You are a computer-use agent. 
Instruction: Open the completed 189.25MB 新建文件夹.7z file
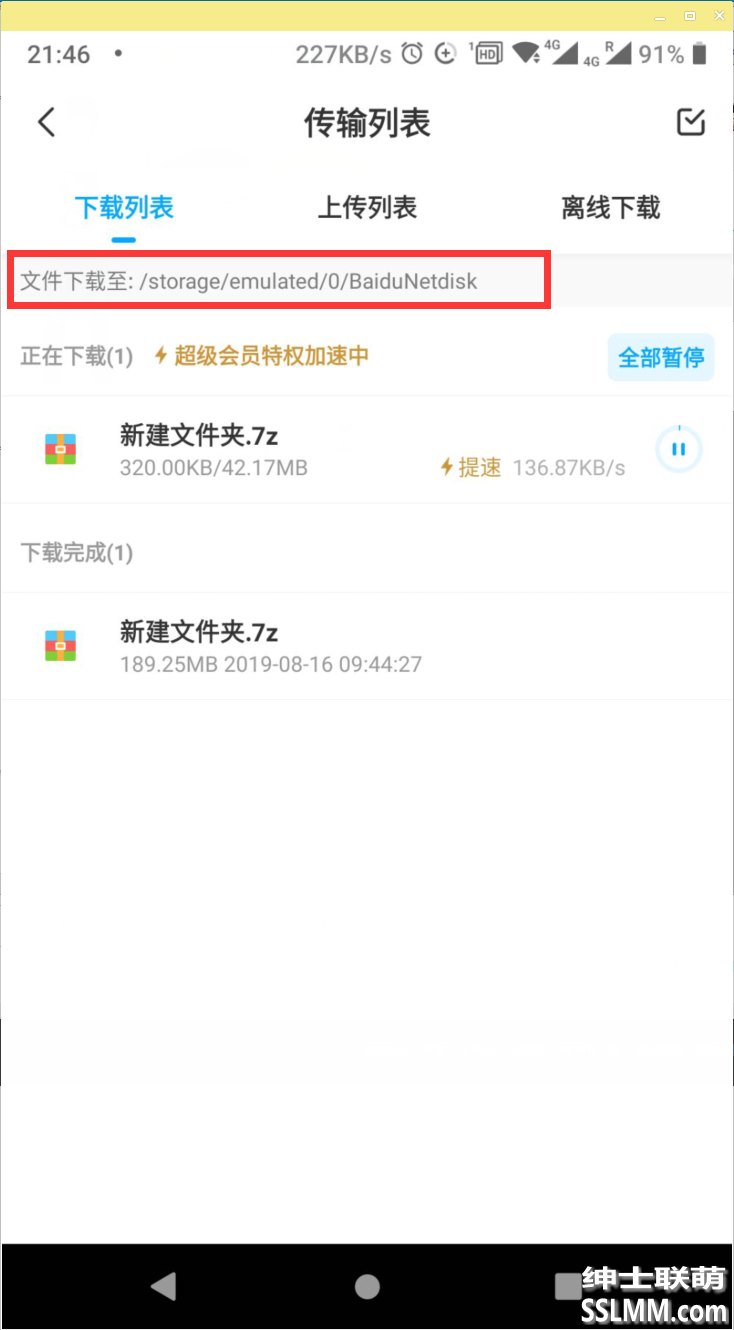pyautogui.click(x=300, y=646)
